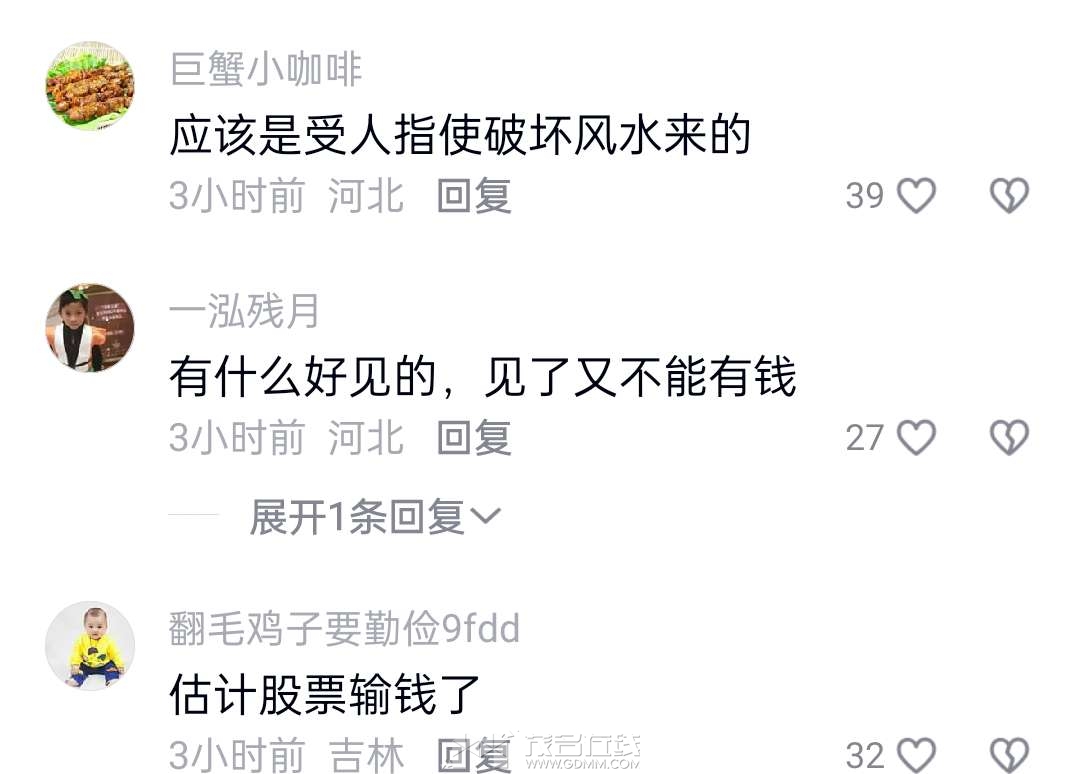Open 一泓残月's profile avatar

90,328
